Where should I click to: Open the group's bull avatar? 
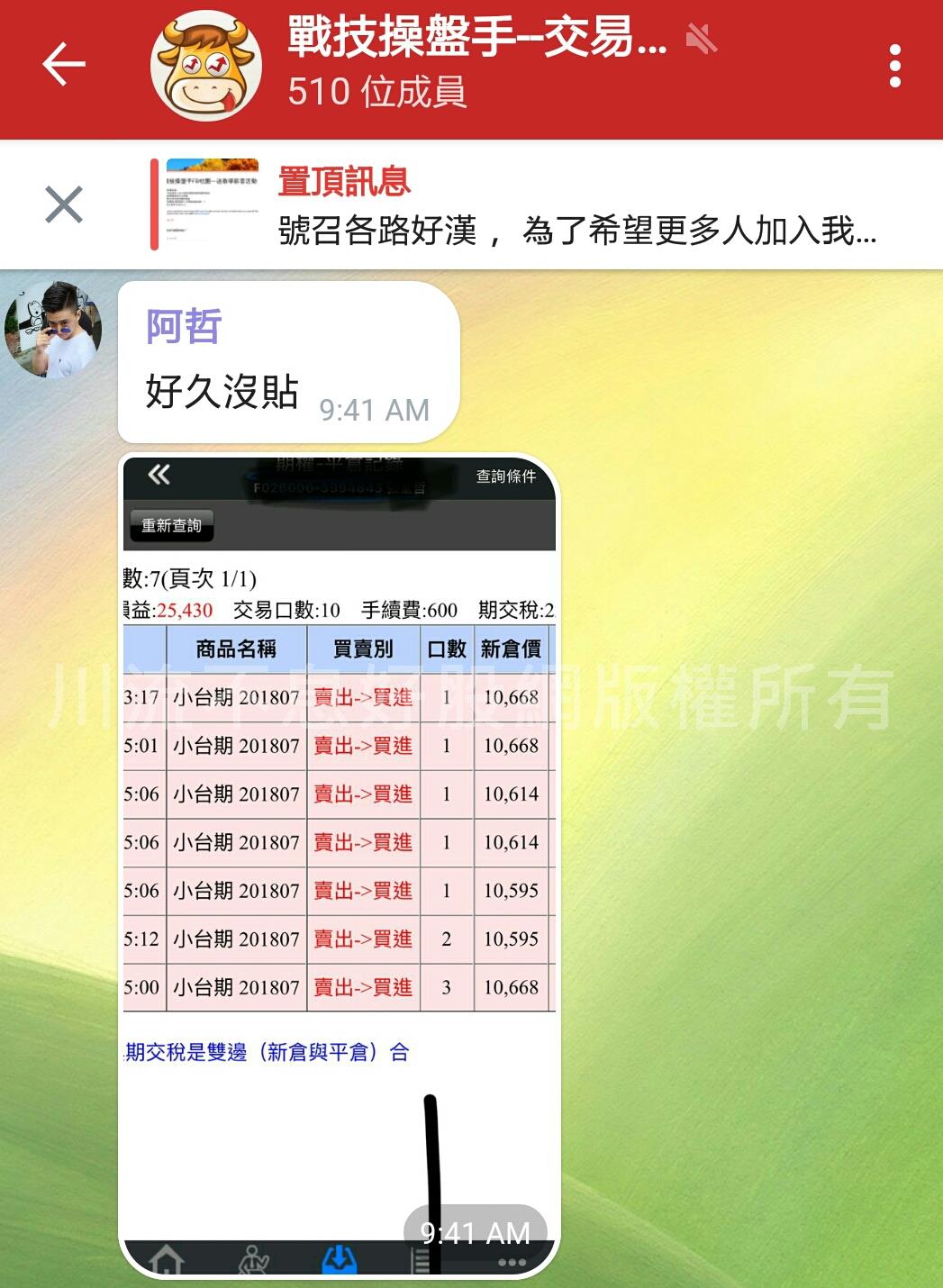(206, 66)
